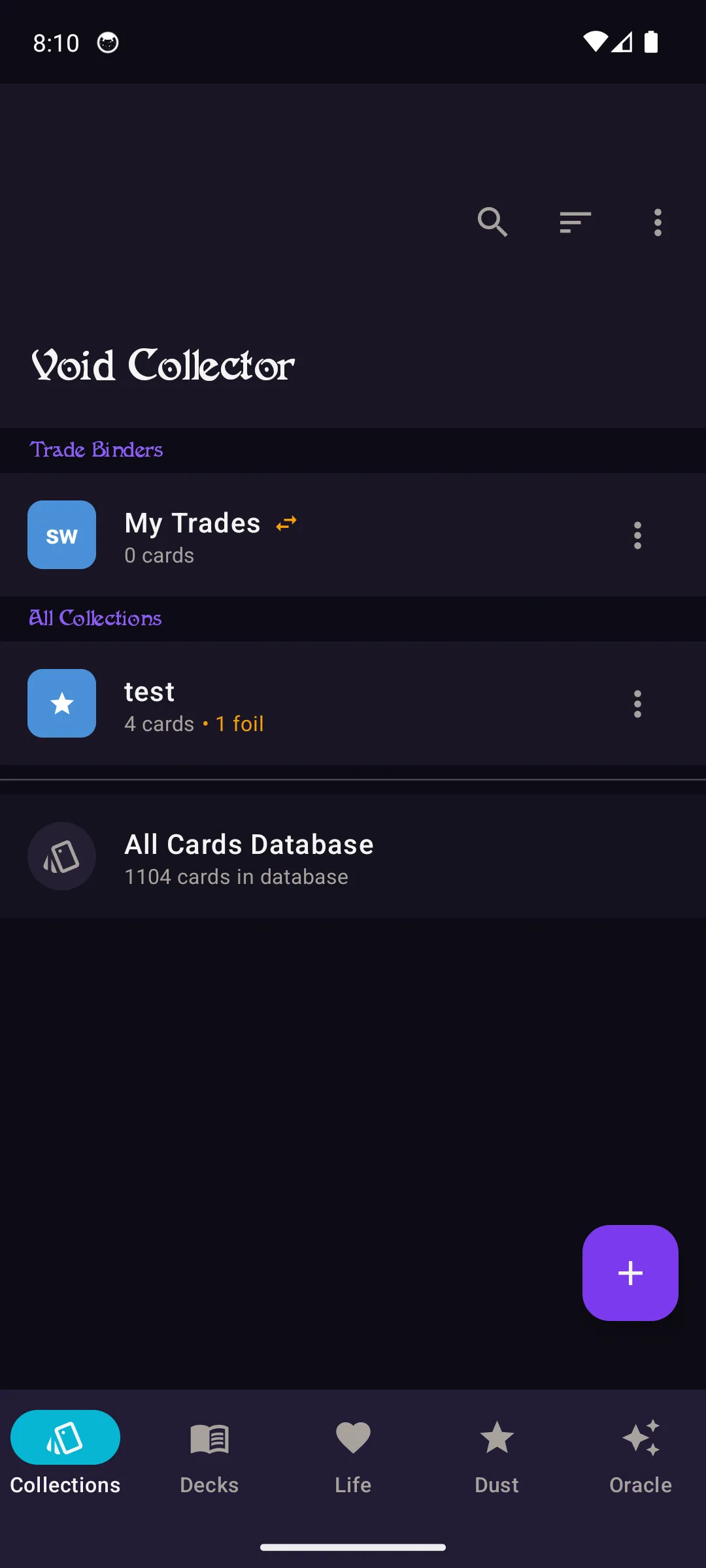Click the star icon on the test collection
This screenshot has width=706, height=1568.
point(61,704)
